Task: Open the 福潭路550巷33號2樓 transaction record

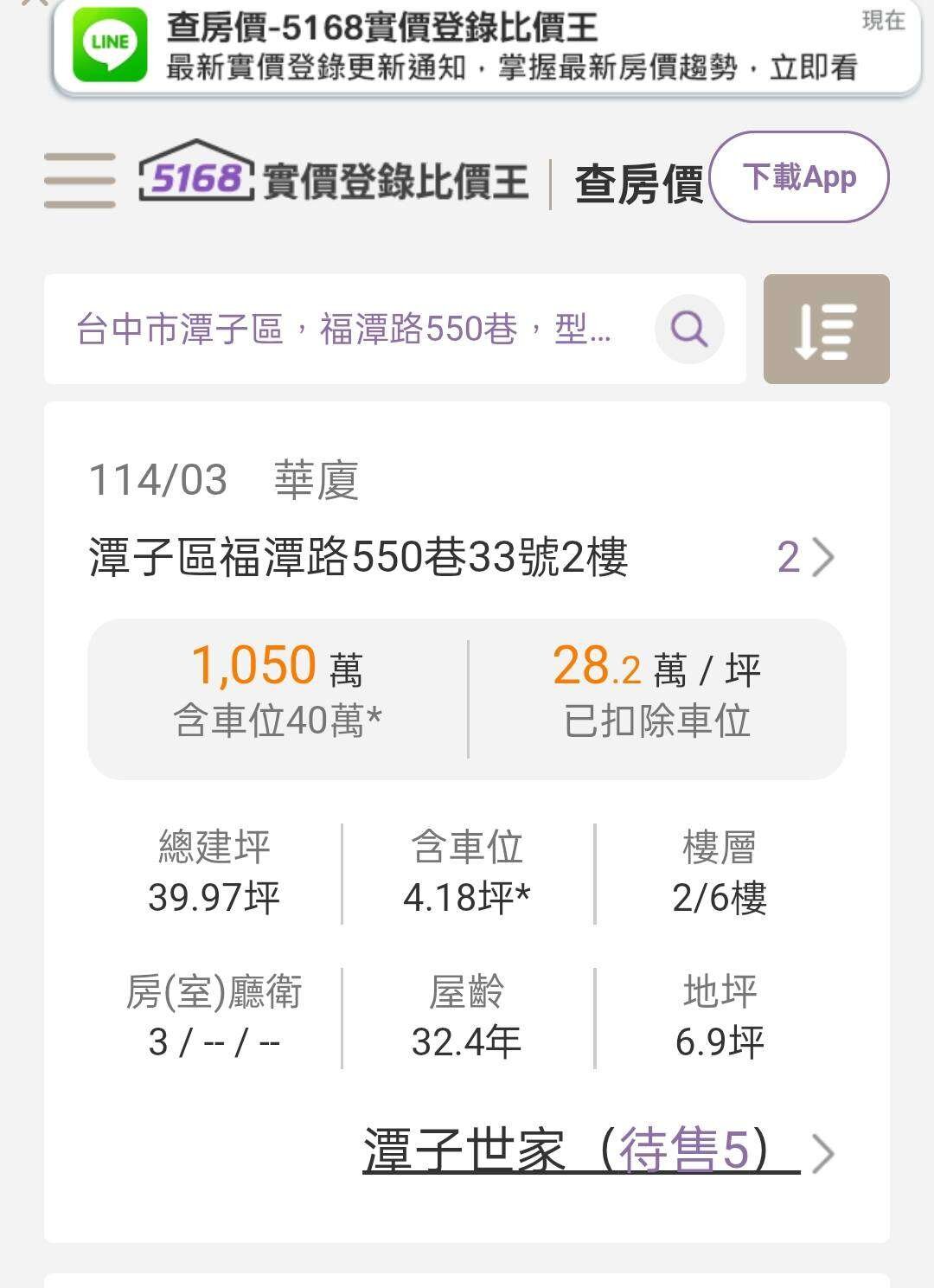Action: (458, 557)
